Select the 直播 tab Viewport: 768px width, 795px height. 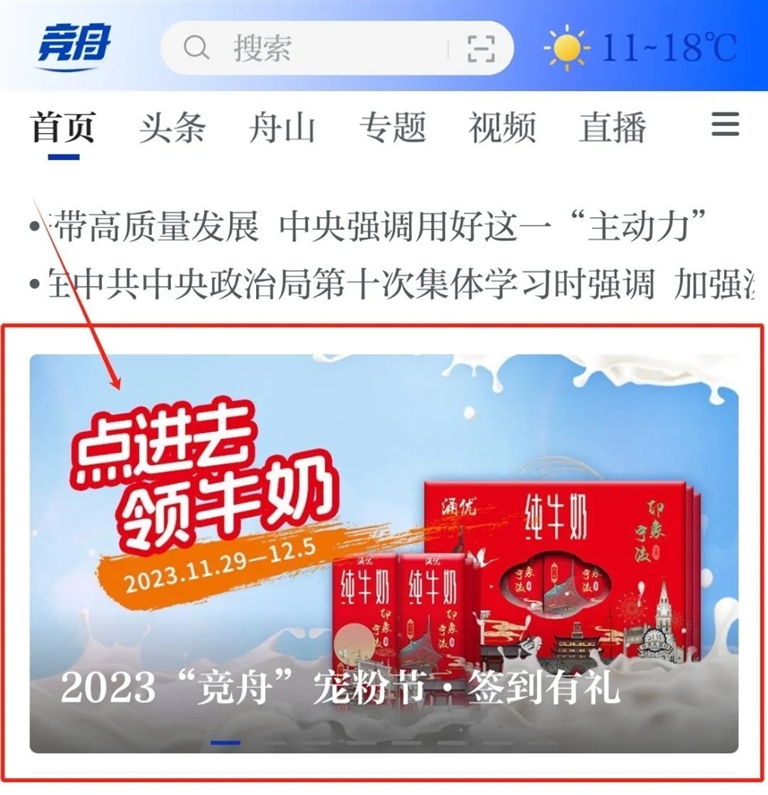pyautogui.click(x=612, y=128)
